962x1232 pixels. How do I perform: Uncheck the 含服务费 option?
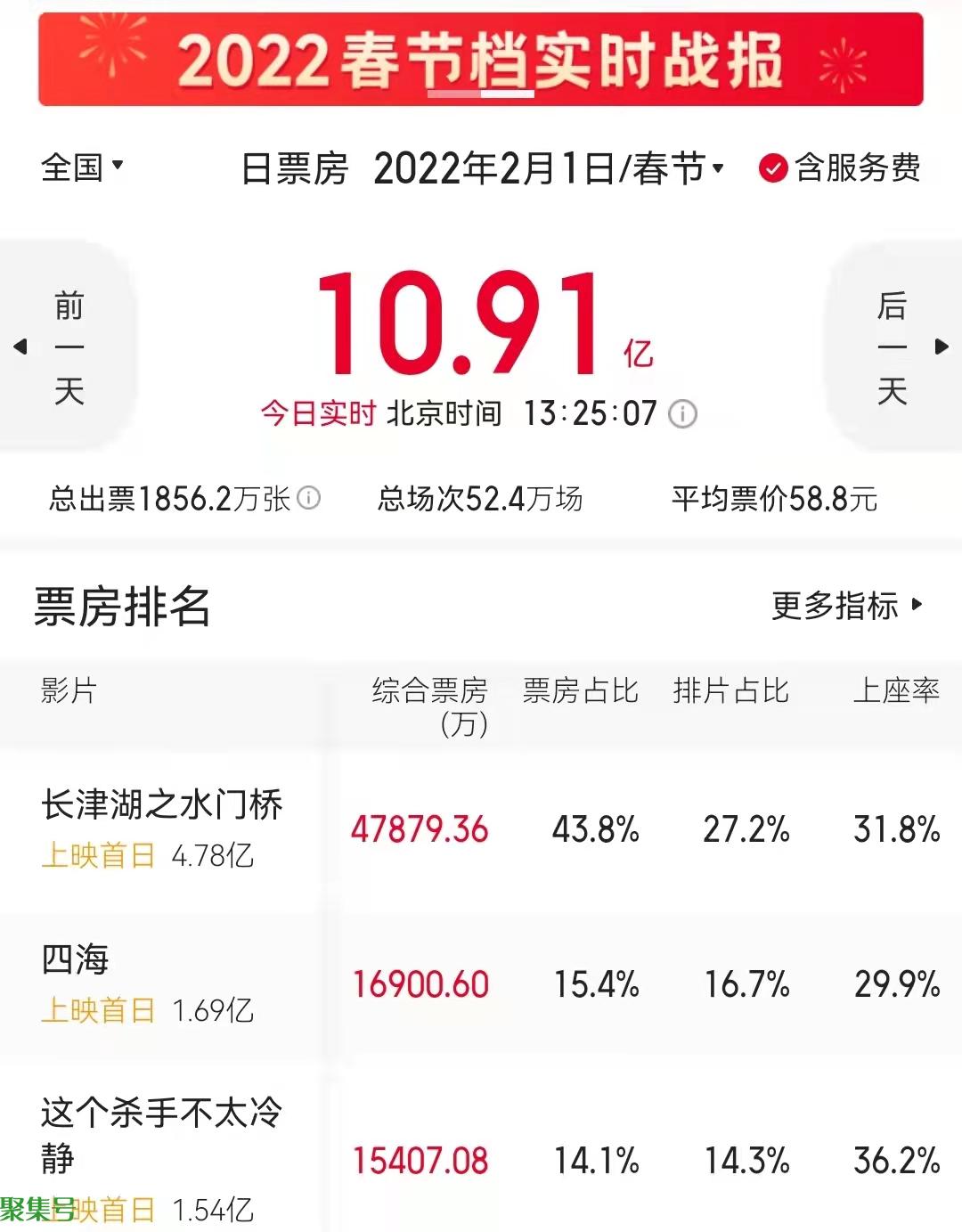tap(772, 167)
